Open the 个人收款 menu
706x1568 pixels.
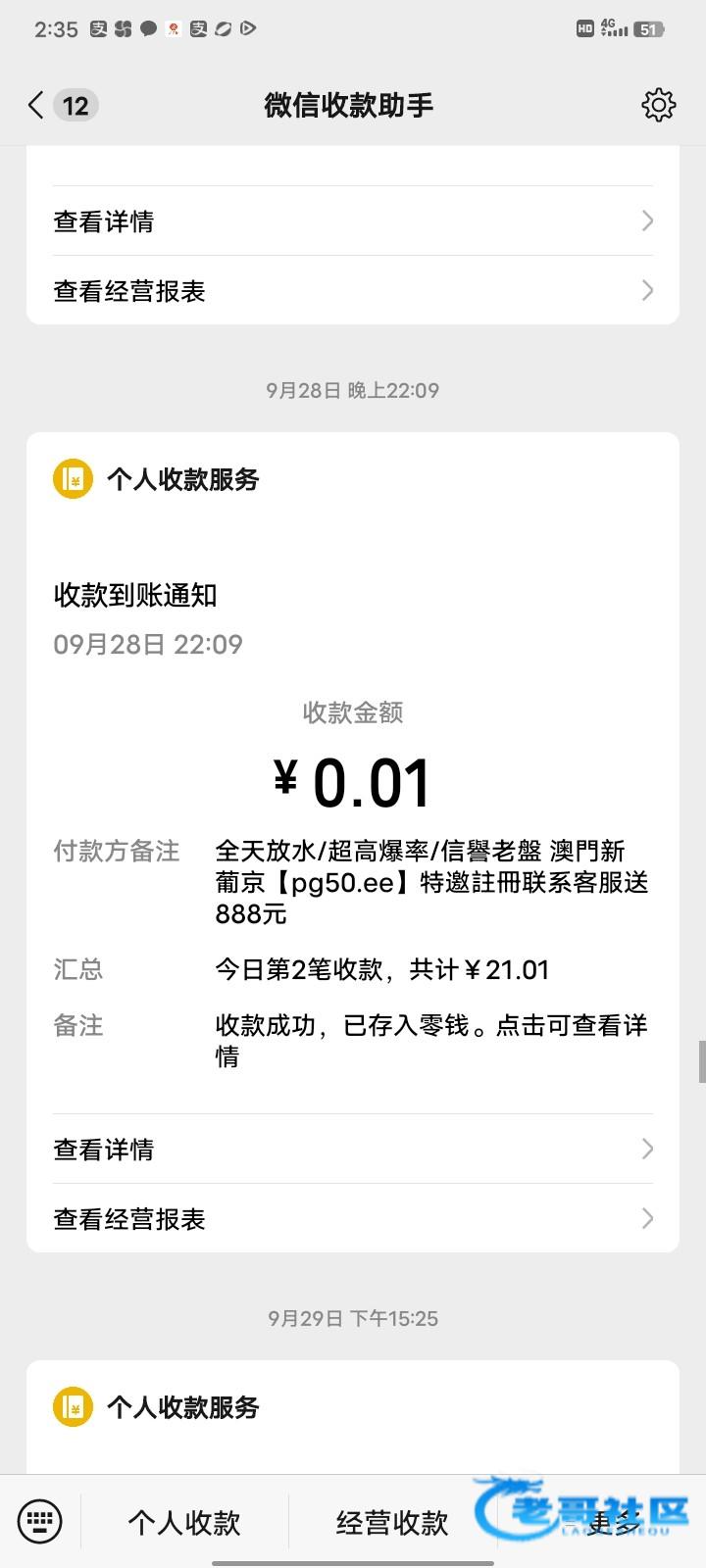[x=184, y=1522]
